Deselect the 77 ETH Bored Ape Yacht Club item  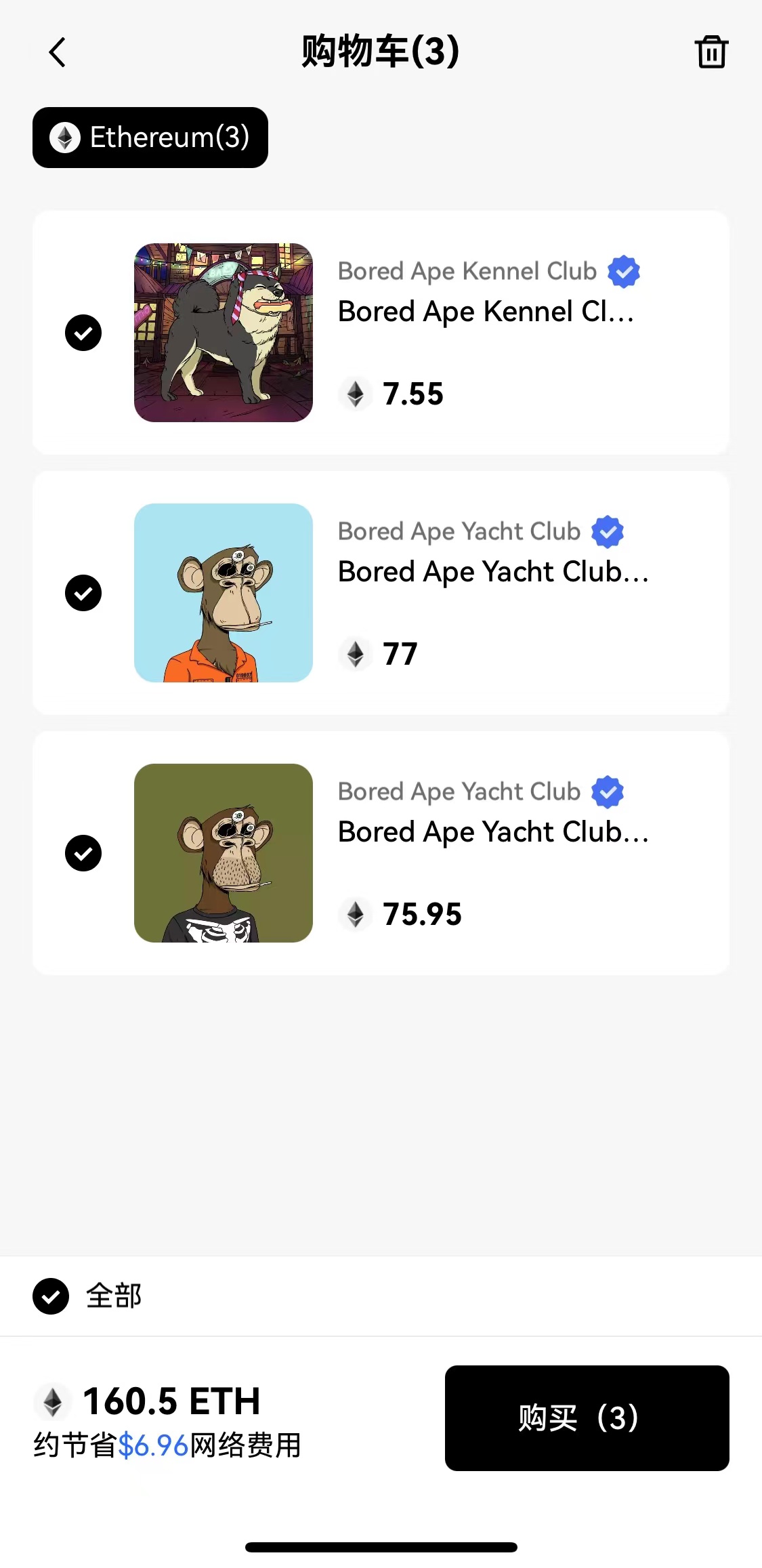click(83, 593)
